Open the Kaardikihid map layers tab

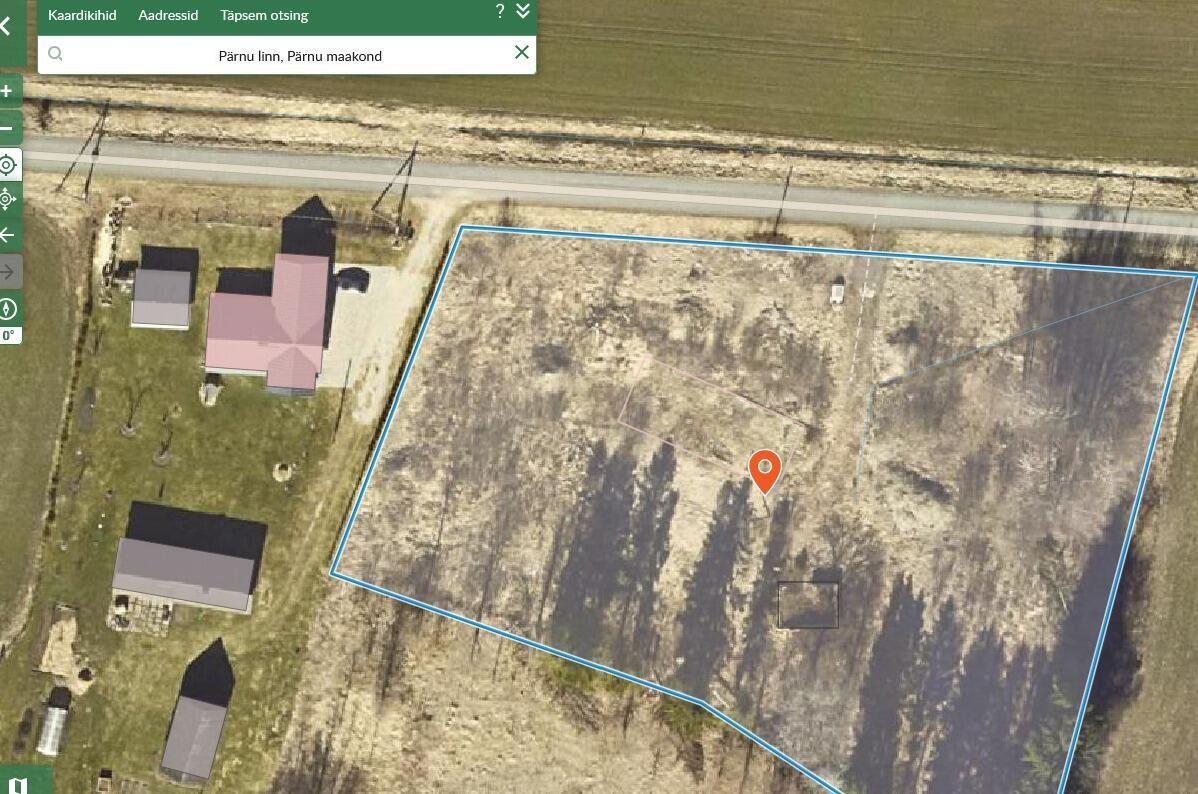82,15
